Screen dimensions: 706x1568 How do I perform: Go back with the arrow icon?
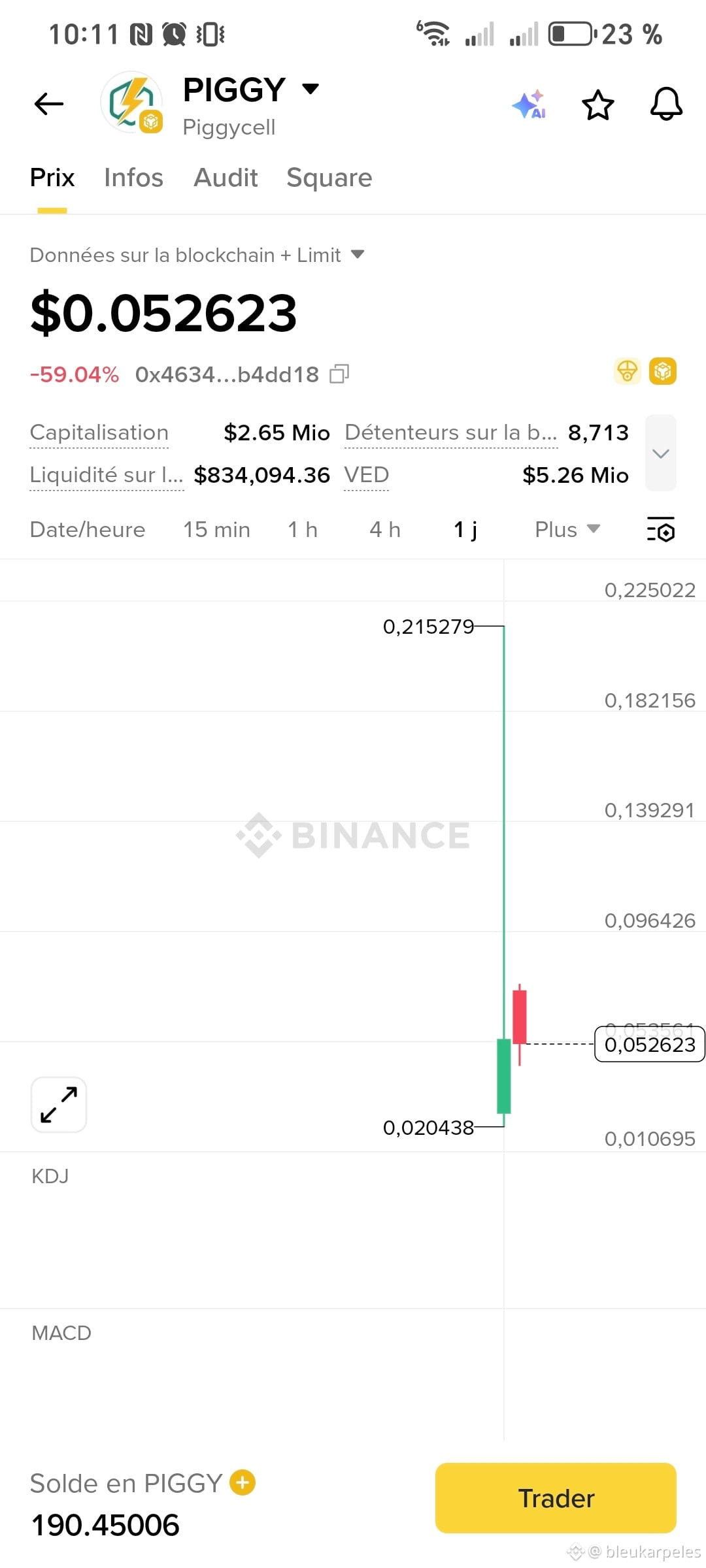point(49,104)
